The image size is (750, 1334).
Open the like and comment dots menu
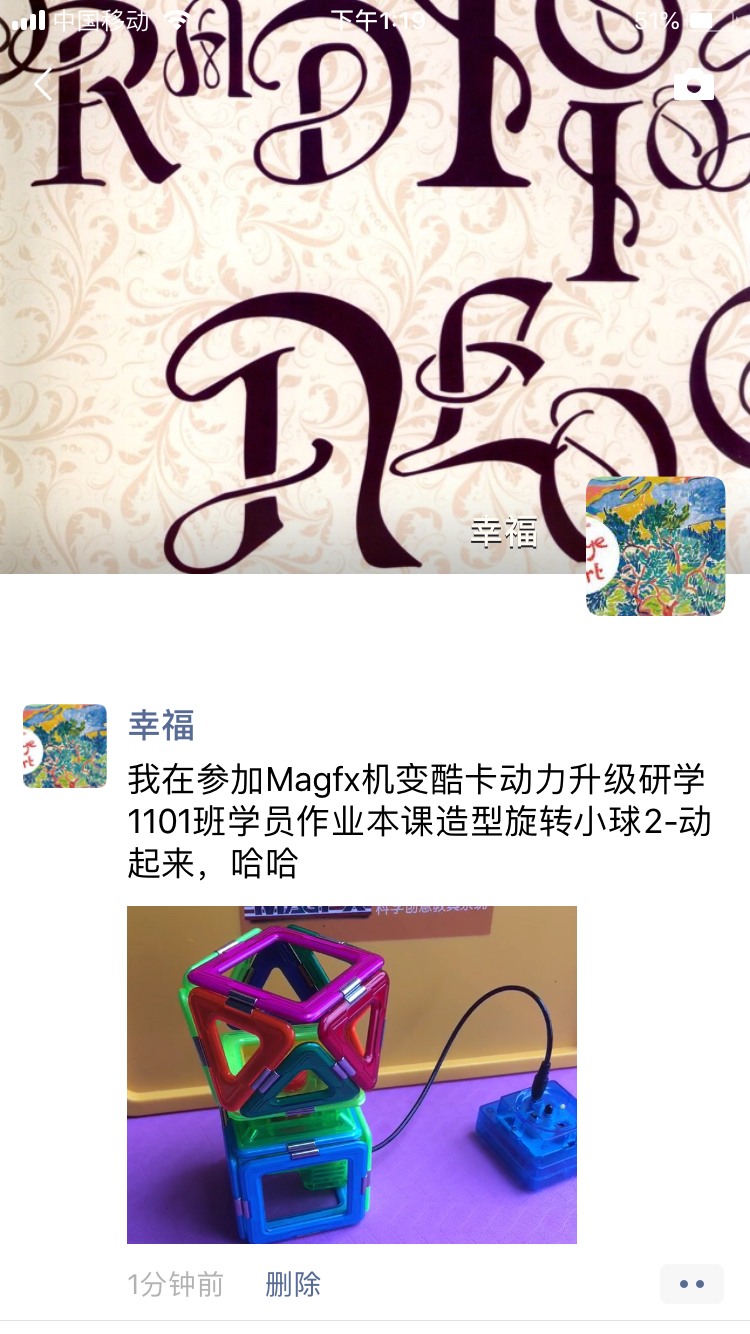(692, 1284)
